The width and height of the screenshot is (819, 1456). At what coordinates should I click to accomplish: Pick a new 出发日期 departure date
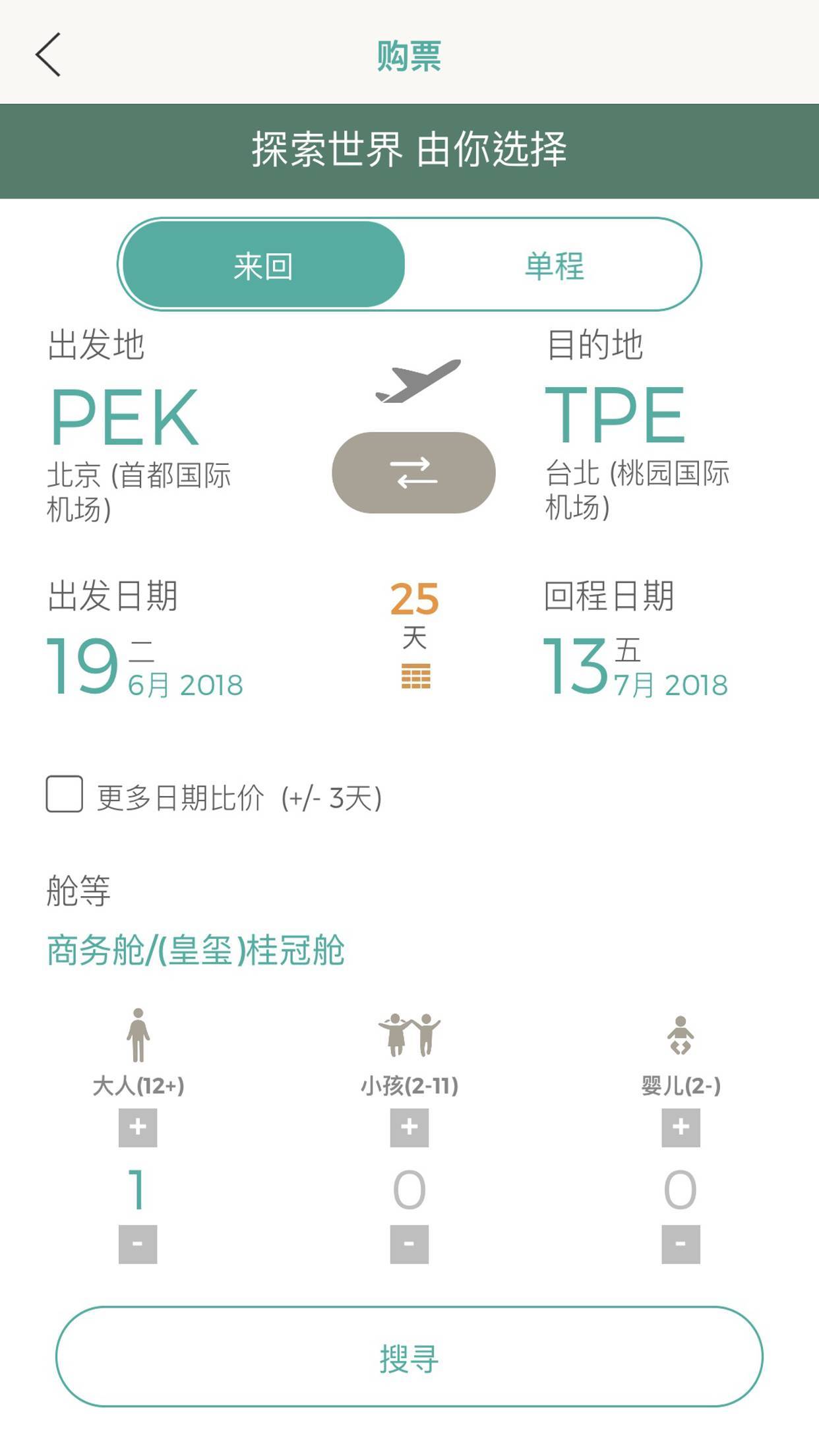pyautogui.click(x=145, y=665)
